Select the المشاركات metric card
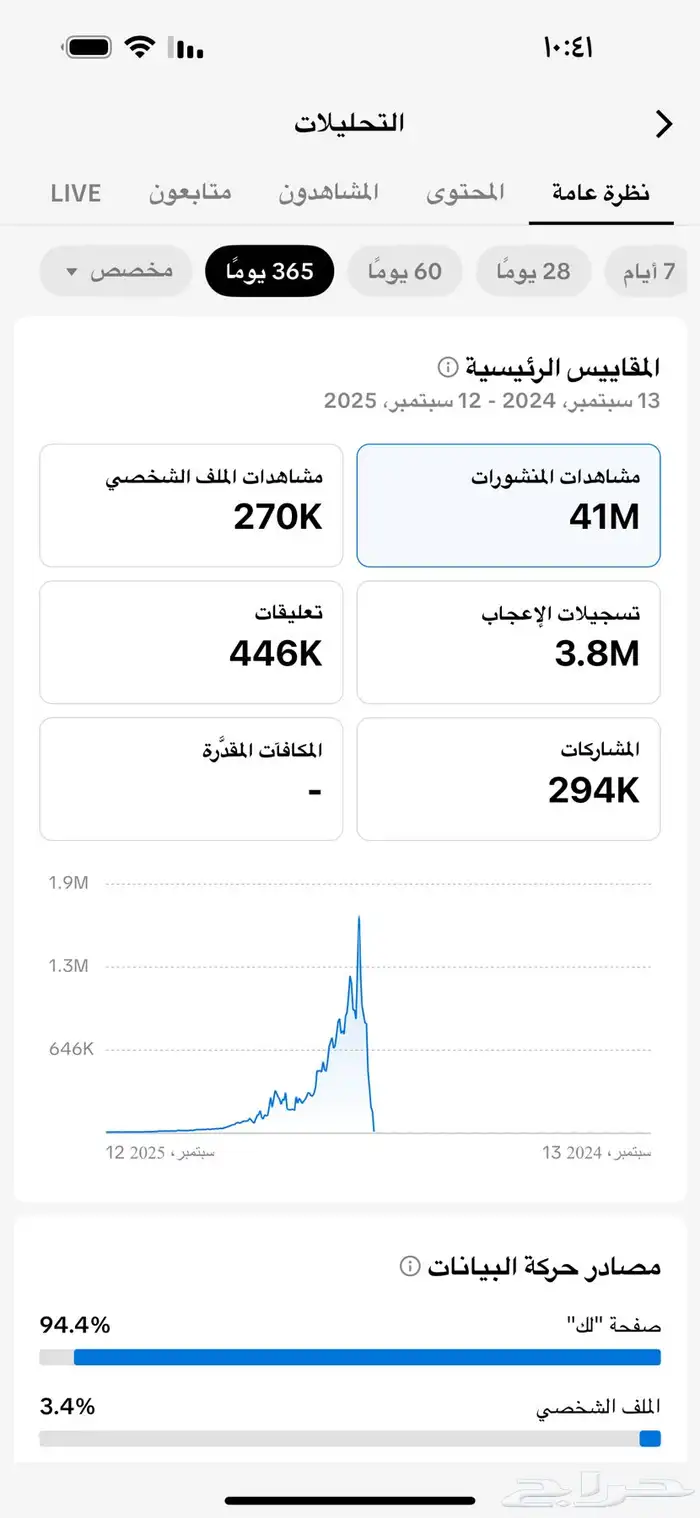The image size is (700, 1518). (x=508, y=779)
